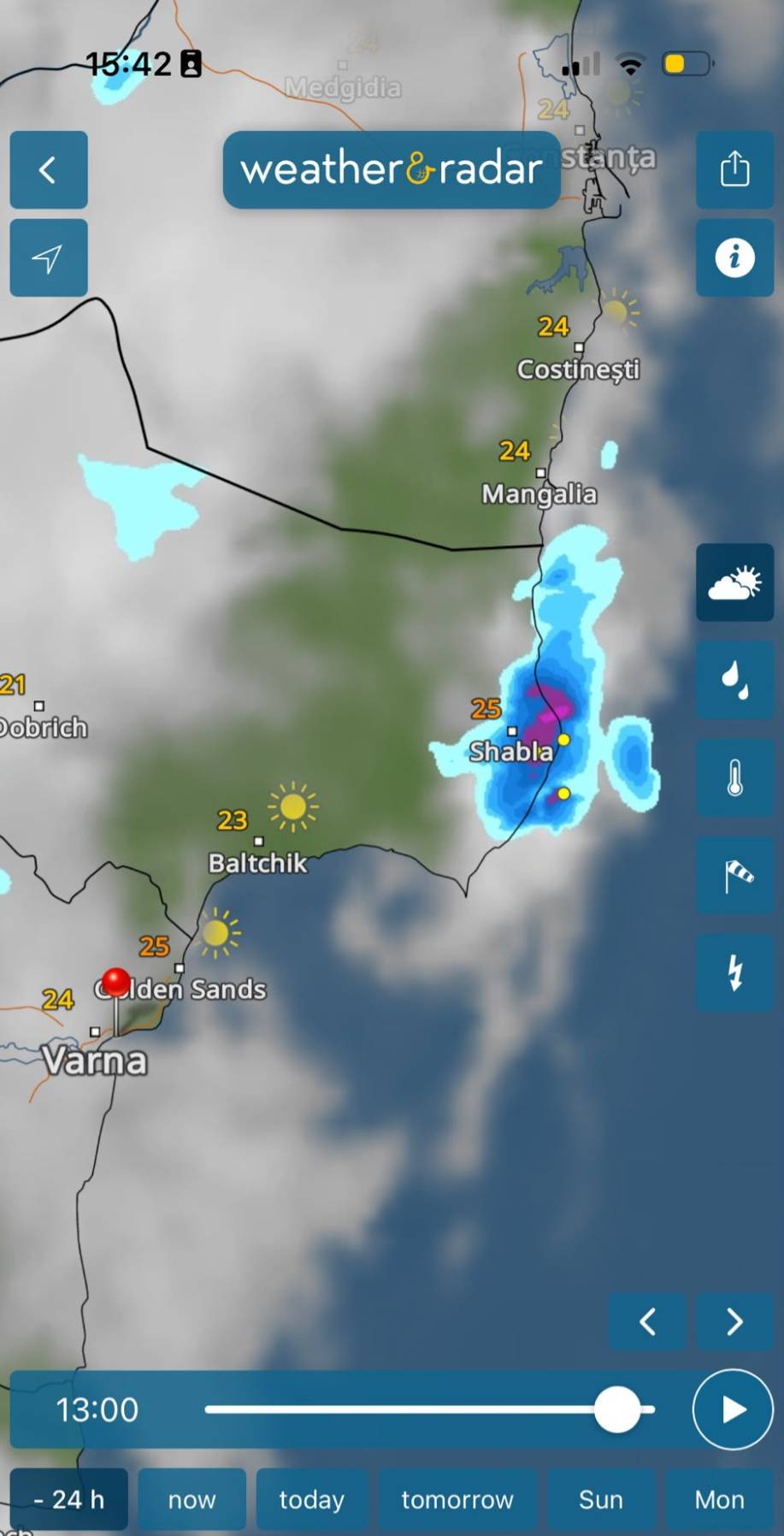Switch to the precipitation drops layer
This screenshot has width=784, height=1536.
[x=734, y=680]
